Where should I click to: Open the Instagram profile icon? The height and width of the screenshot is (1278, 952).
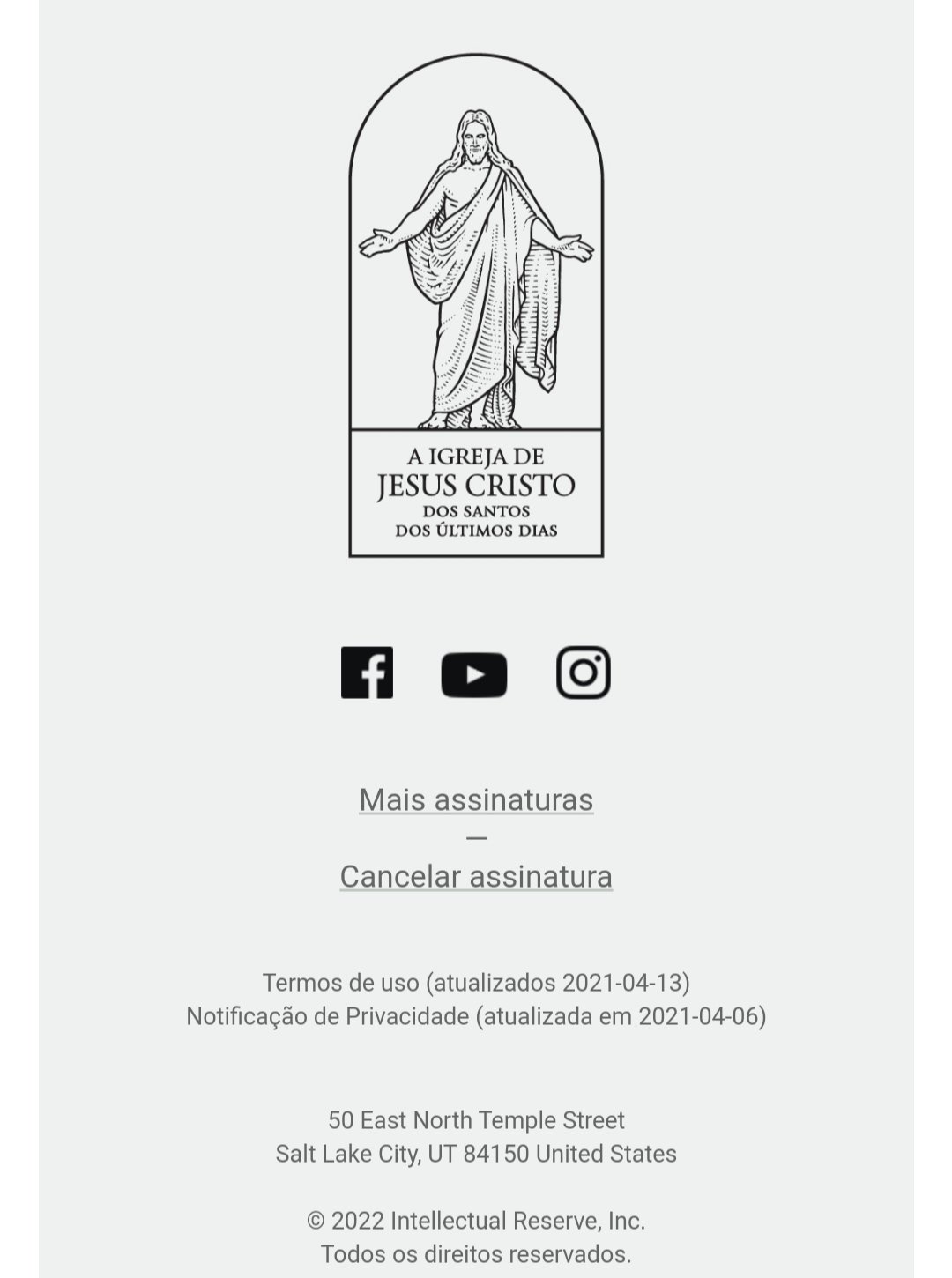(584, 672)
